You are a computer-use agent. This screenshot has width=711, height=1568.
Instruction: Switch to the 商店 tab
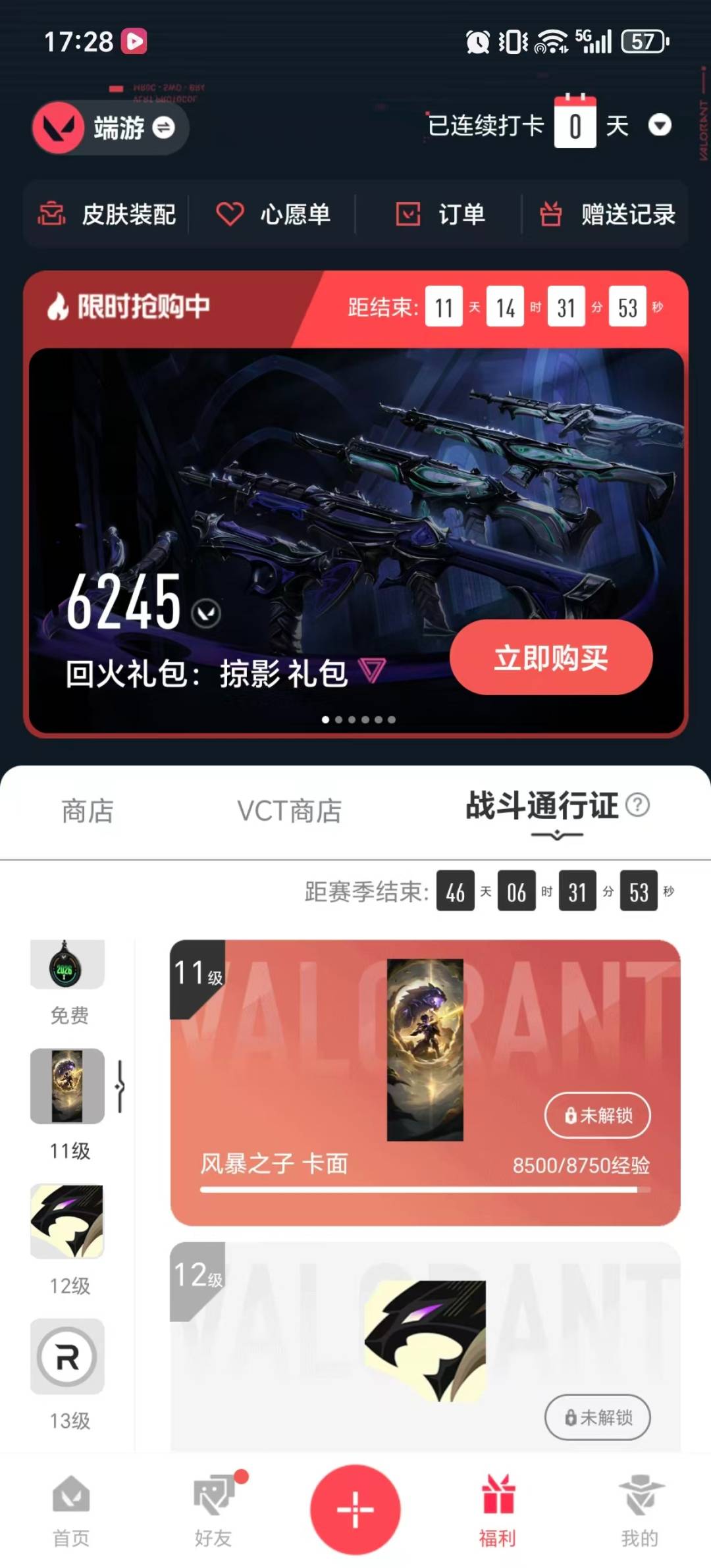(x=88, y=811)
